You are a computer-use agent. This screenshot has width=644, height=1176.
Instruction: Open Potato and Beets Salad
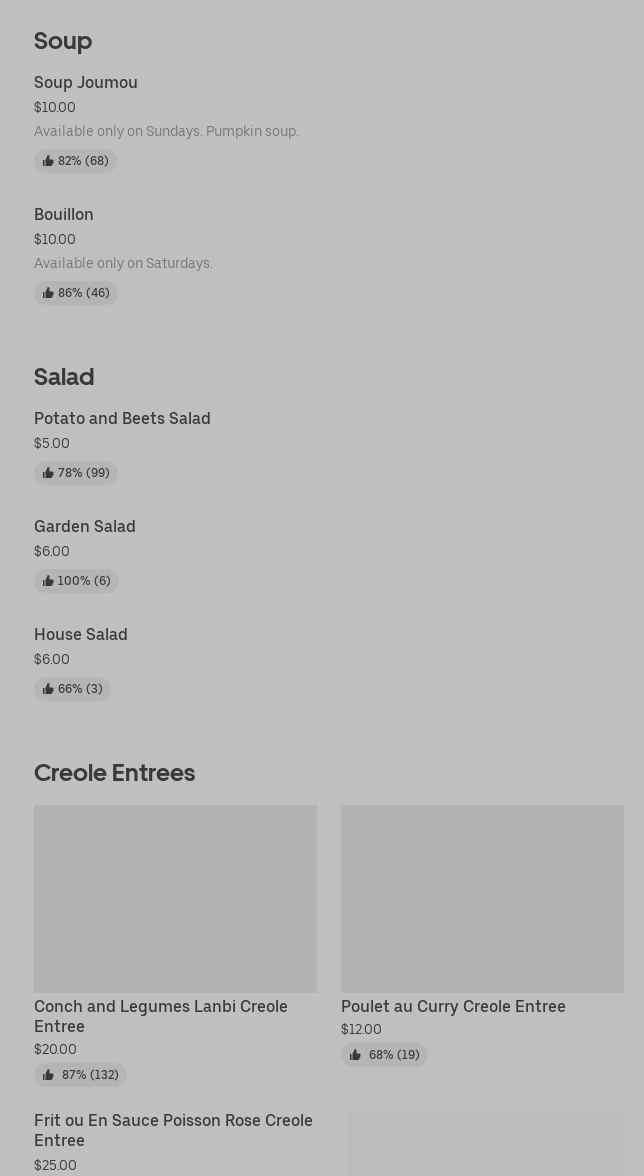point(122,419)
